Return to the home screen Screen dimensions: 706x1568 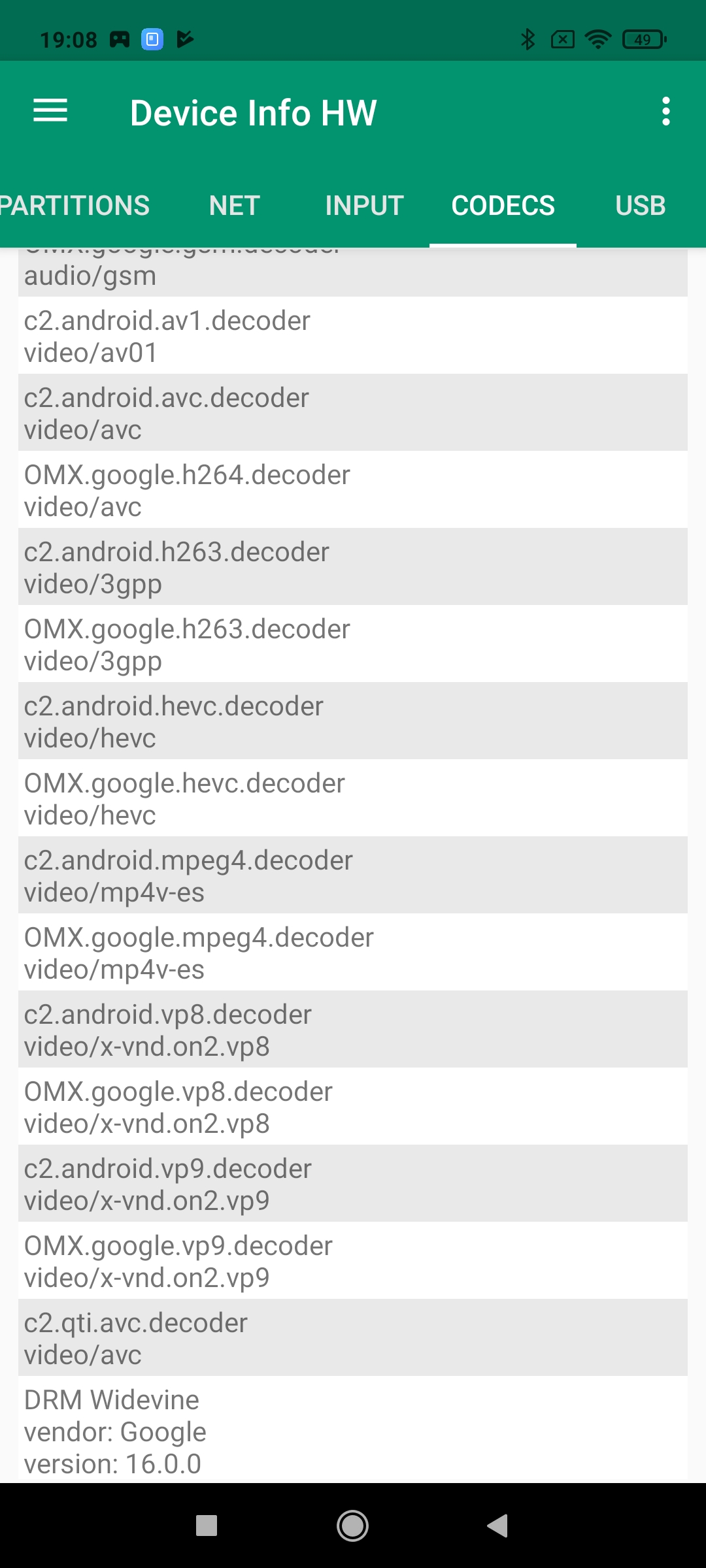coord(352,1526)
